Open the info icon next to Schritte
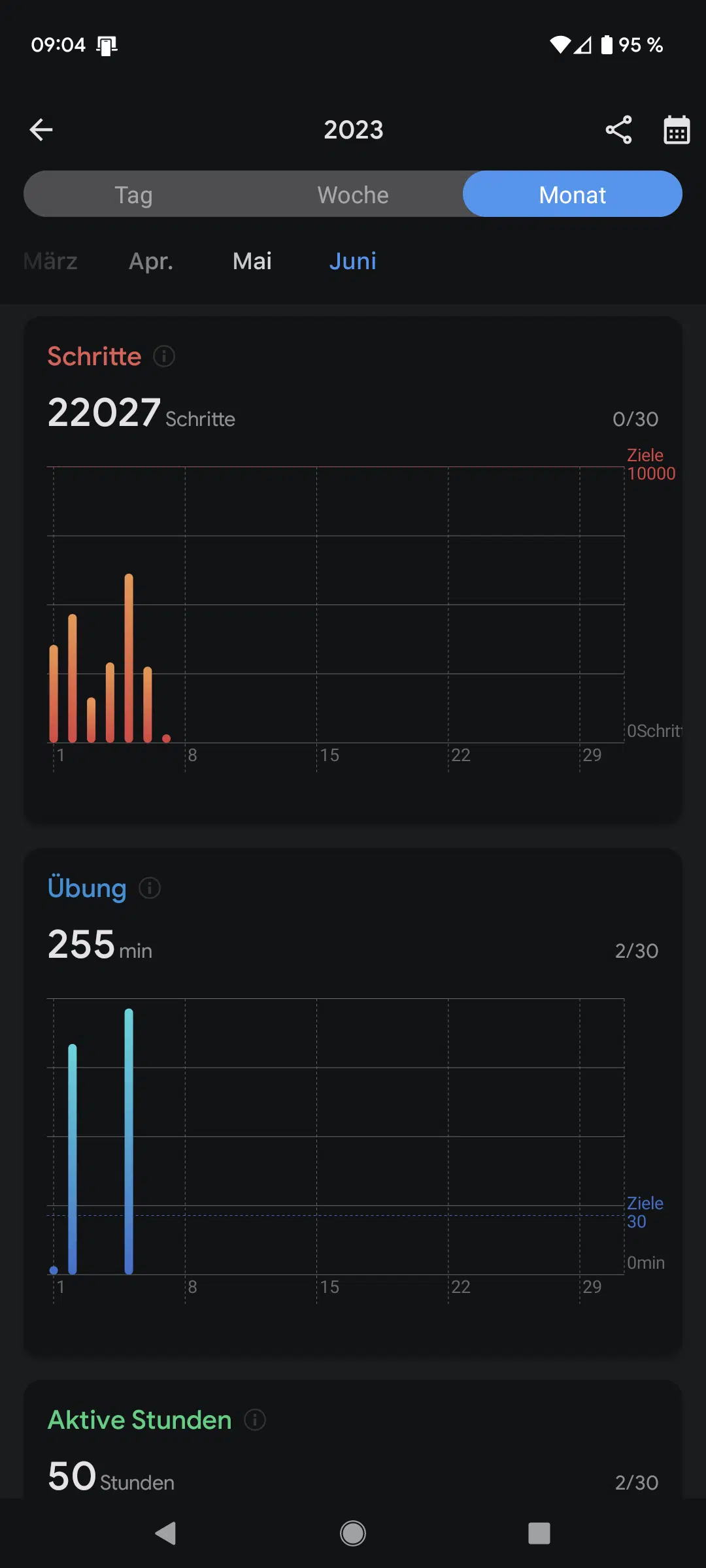The width and height of the screenshot is (706, 1568). point(164,356)
